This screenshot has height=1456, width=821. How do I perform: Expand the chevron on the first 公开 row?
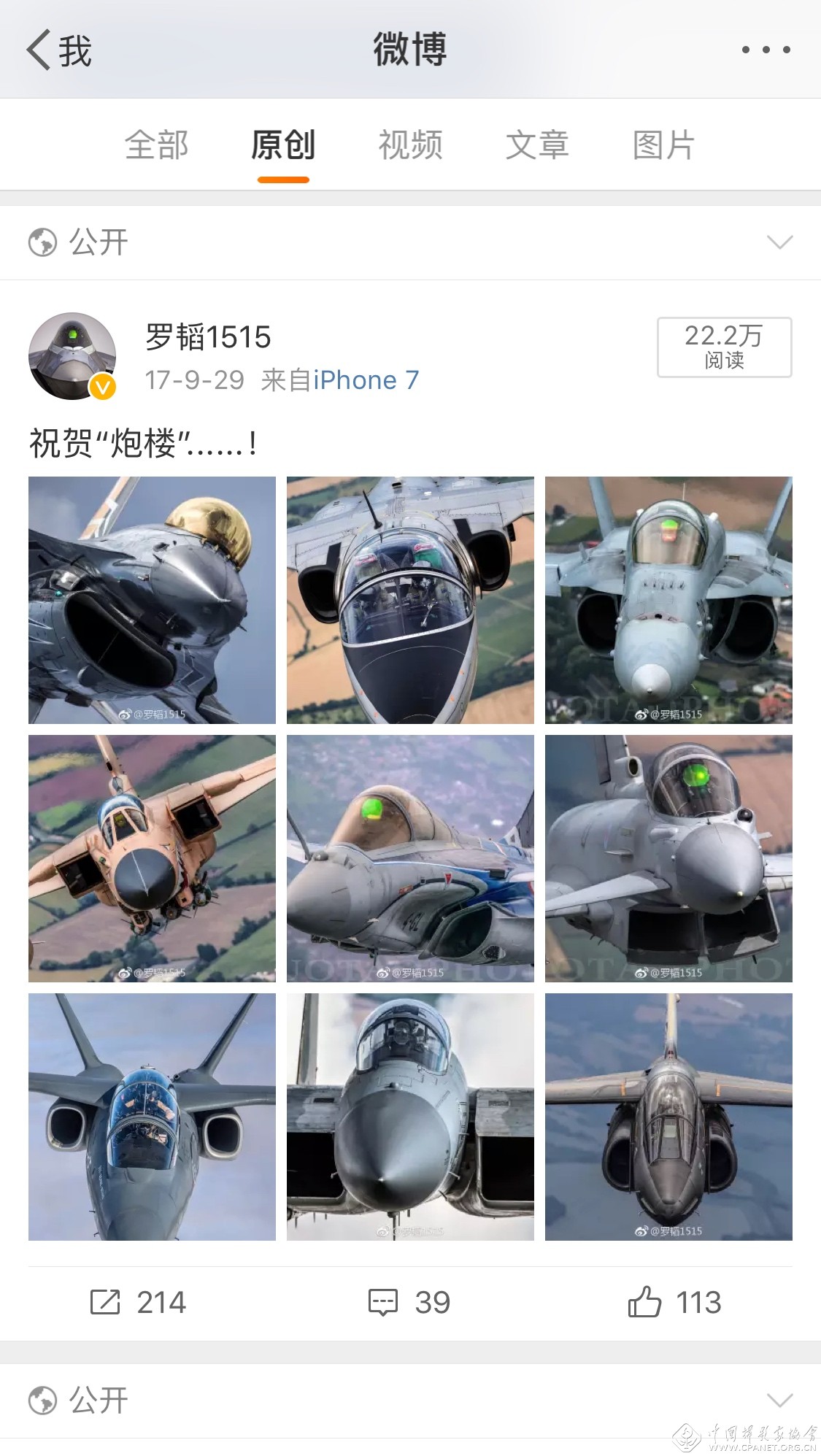[780, 242]
